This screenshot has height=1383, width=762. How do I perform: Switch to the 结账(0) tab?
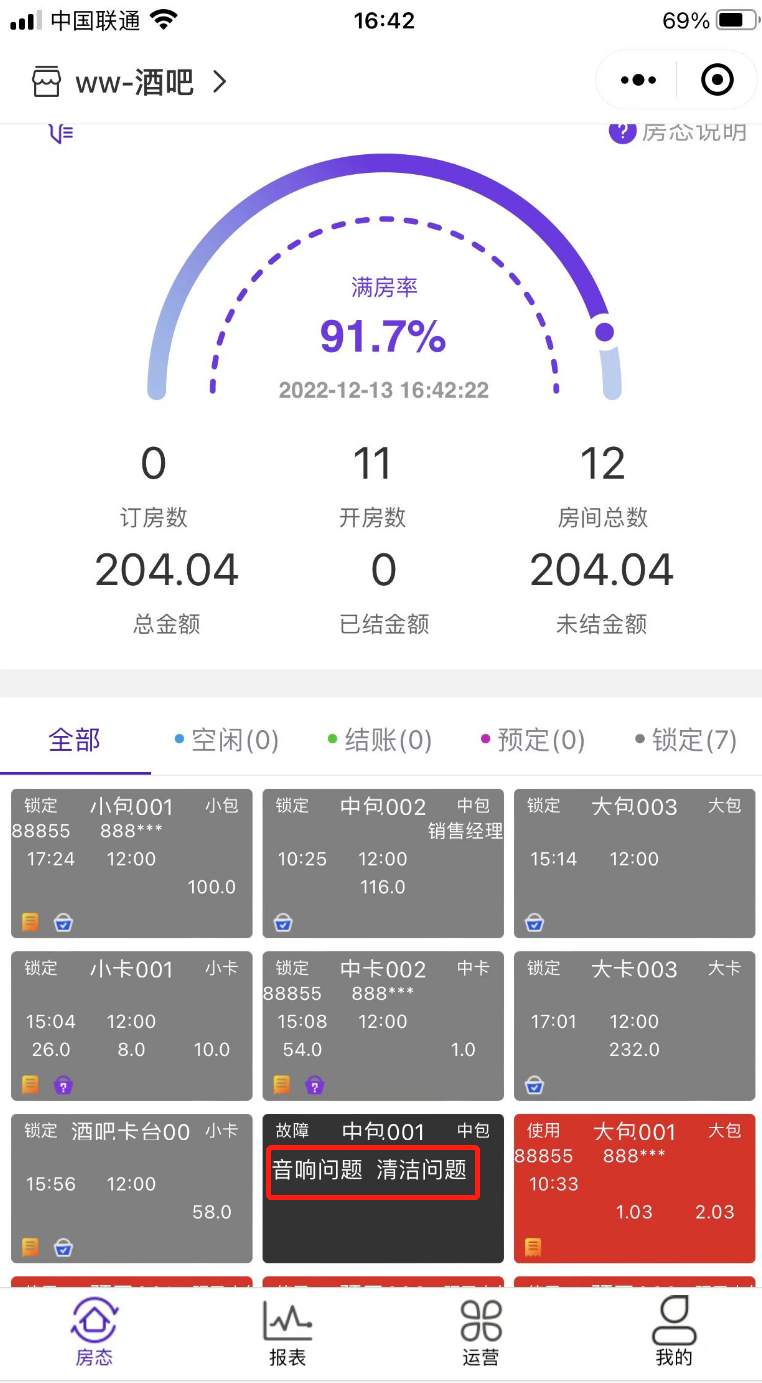click(379, 740)
